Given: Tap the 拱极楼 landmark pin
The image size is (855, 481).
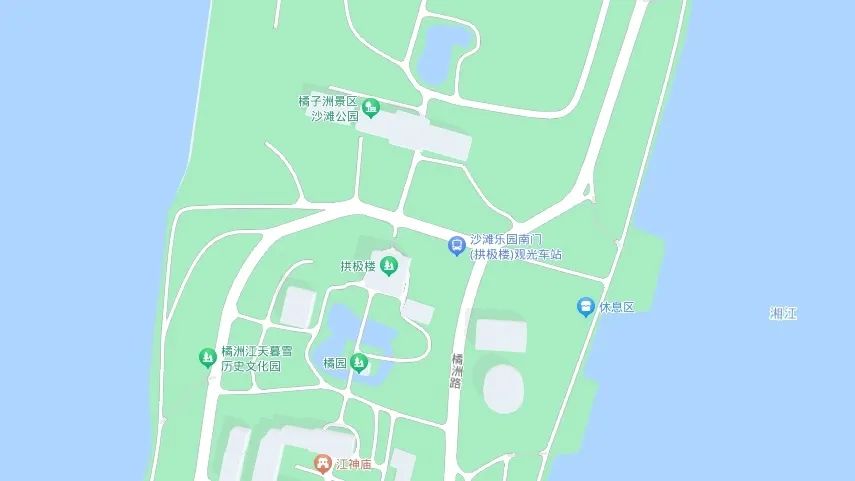Looking at the screenshot, I should (389, 266).
